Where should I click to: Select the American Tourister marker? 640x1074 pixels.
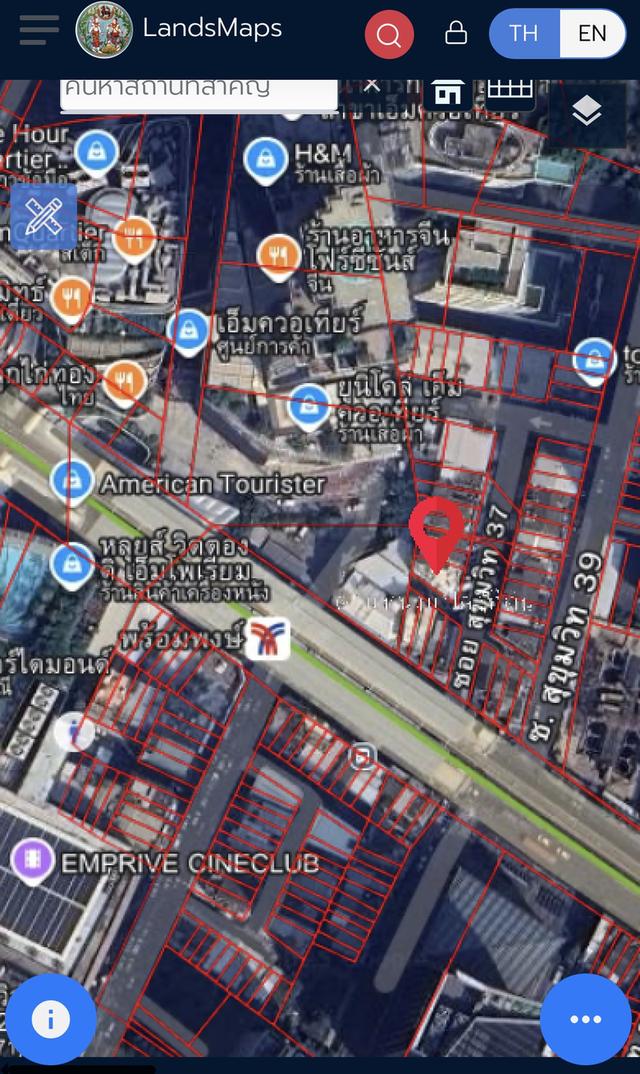pyautogui.click(x=73, y=482)
